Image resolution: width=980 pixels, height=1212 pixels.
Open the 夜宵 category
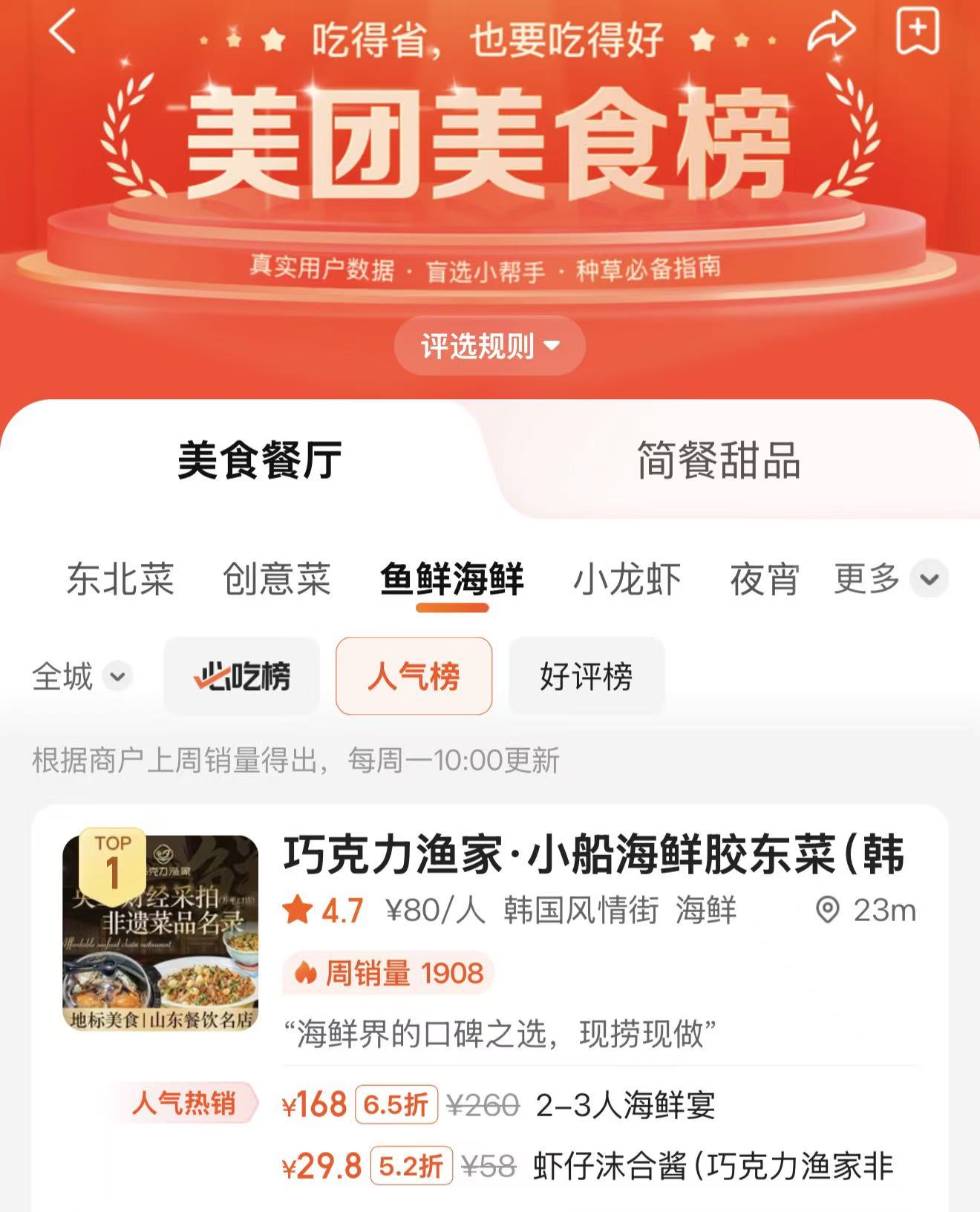(765, 579)
